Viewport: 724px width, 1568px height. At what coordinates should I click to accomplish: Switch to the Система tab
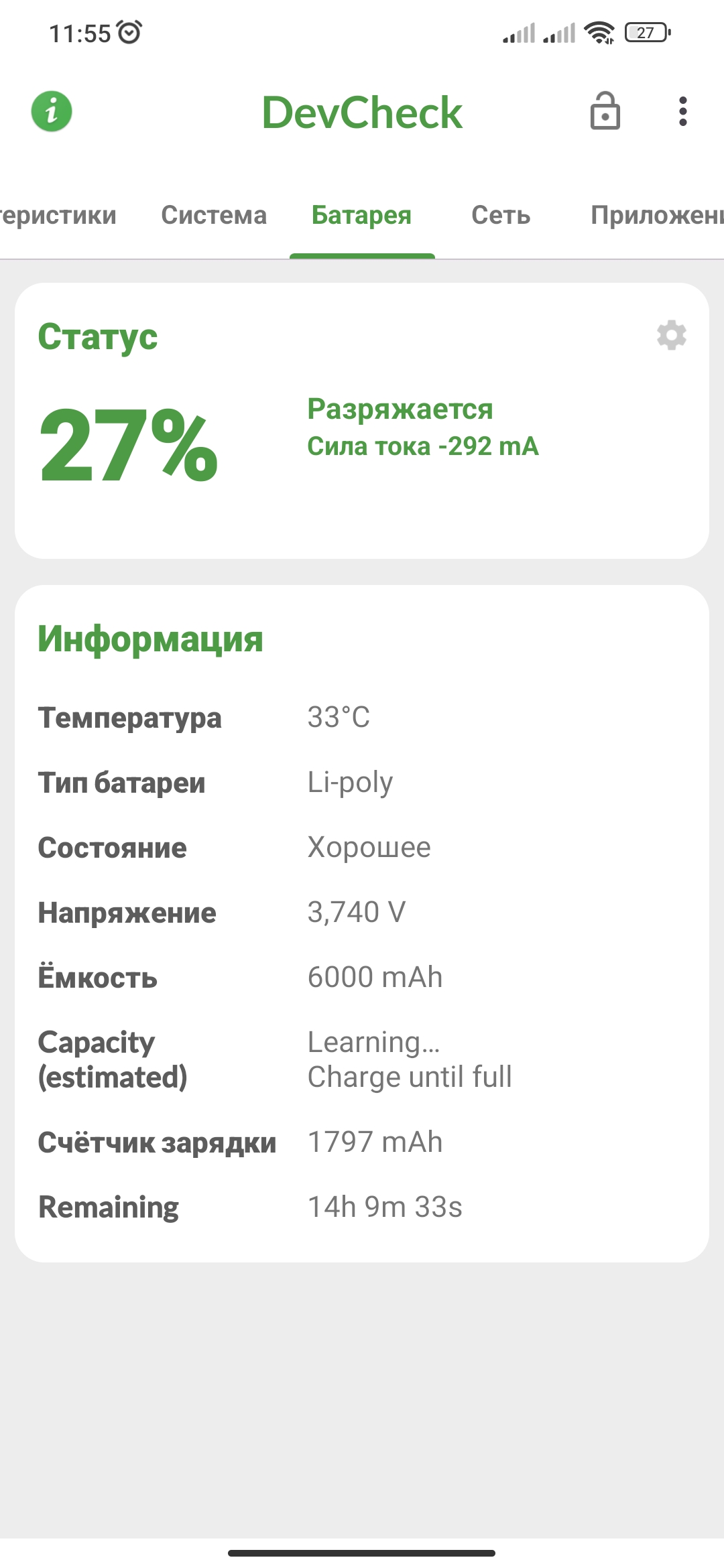(214, 215)
